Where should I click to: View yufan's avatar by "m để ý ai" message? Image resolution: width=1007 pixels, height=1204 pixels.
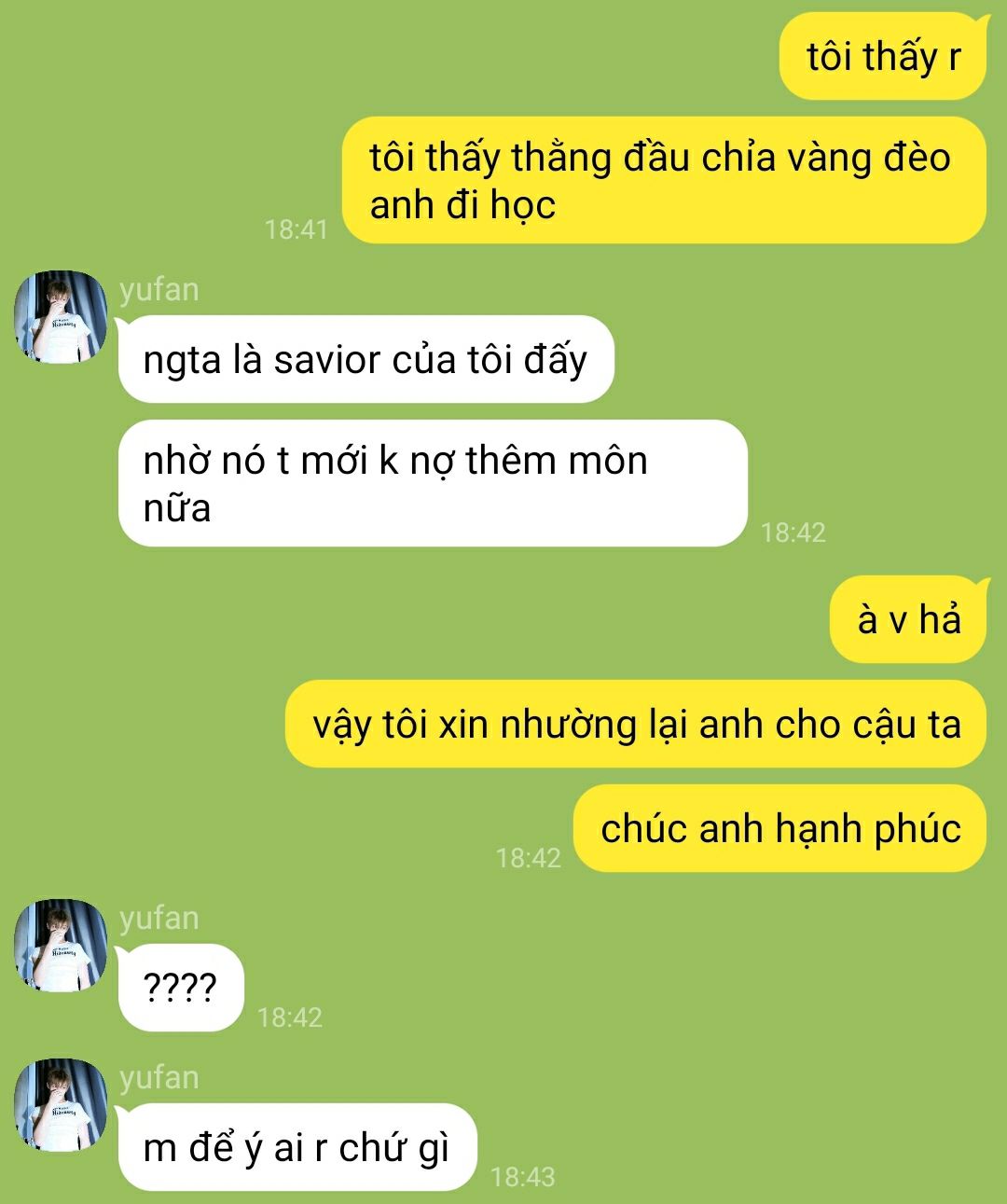pos(60,1105)
